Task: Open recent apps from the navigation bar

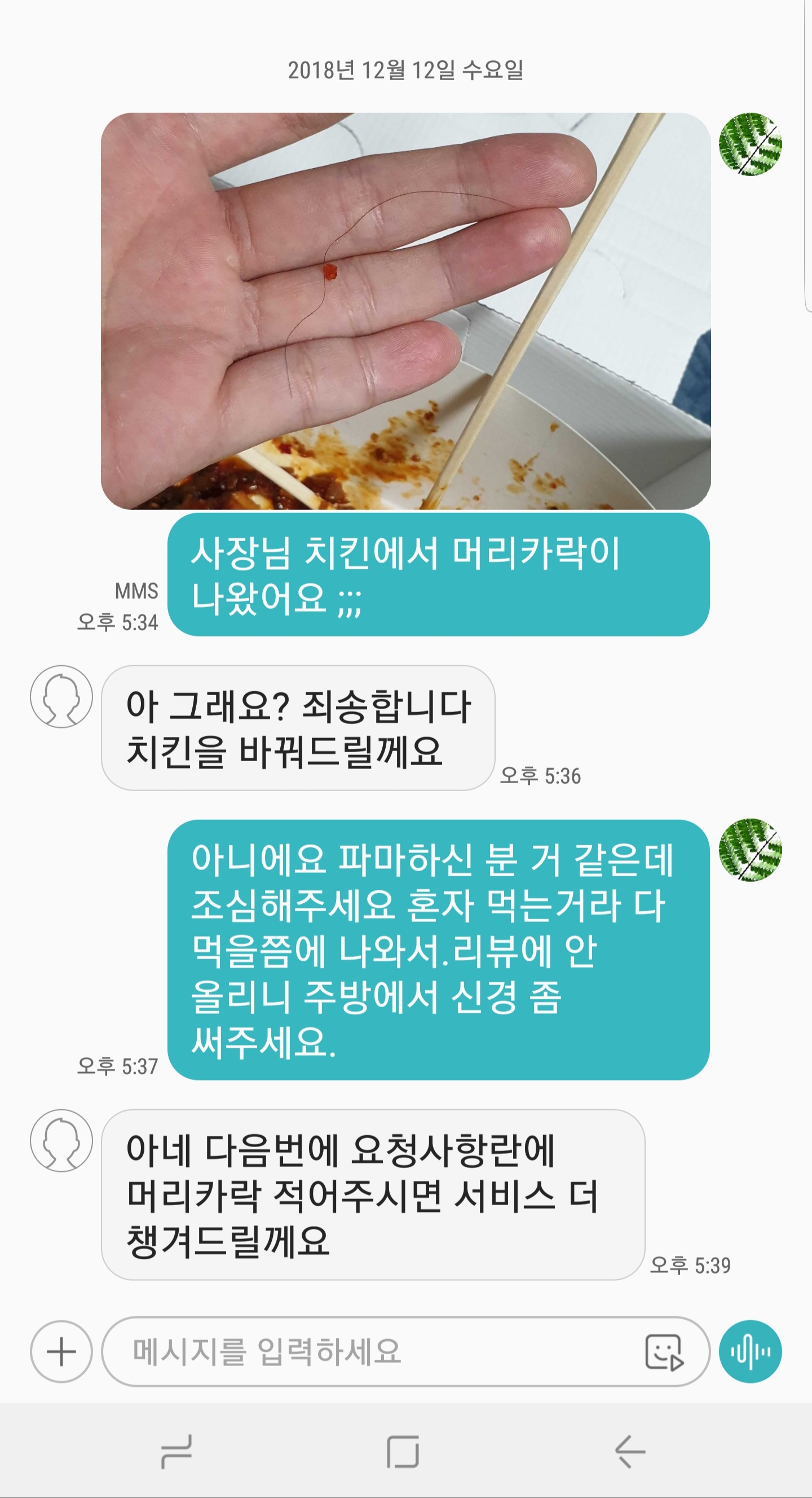Action: pos(176,1452)
